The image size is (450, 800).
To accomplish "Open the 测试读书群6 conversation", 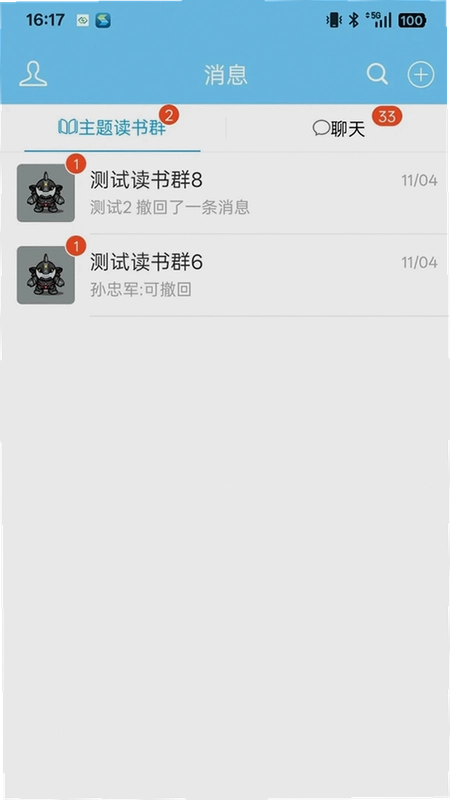I will (x=225, y=276).
